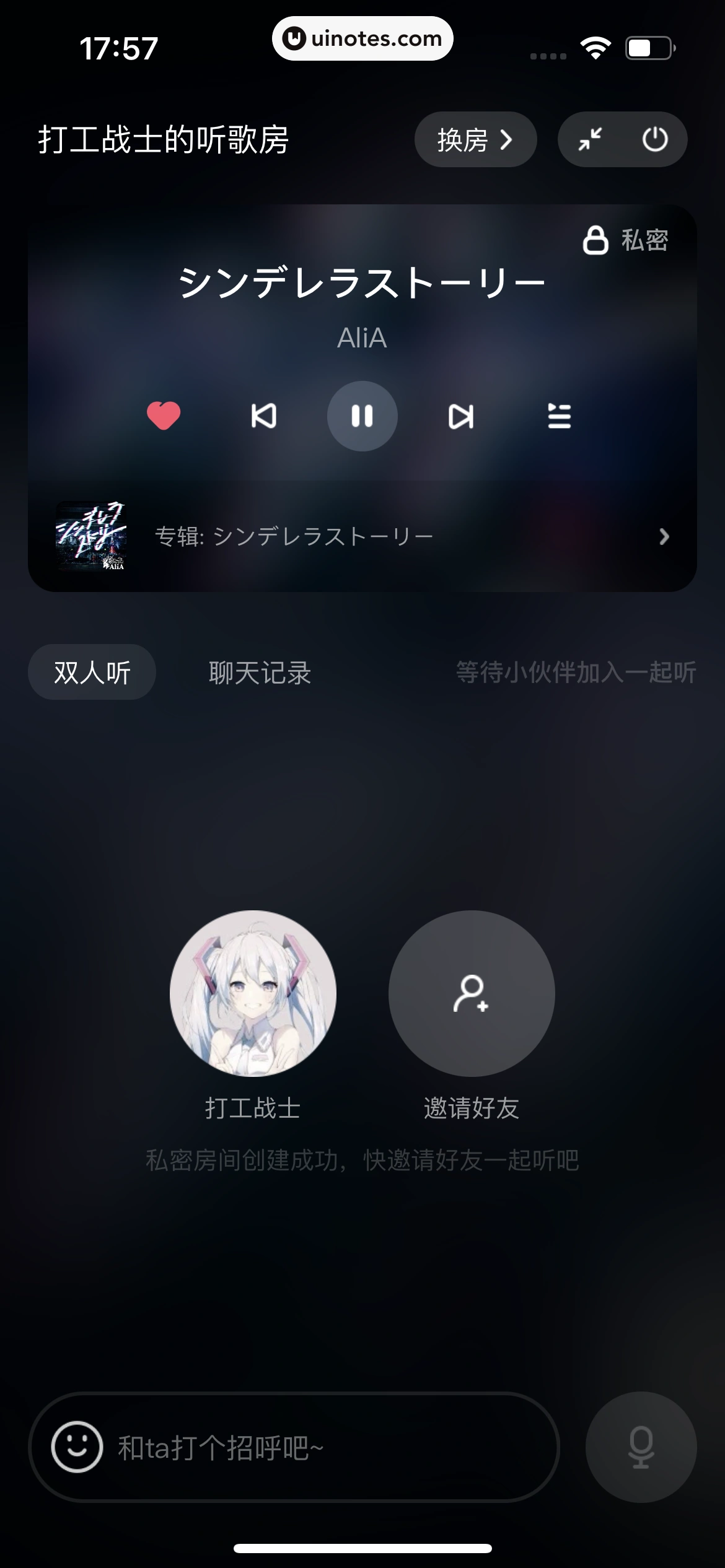The image size is (725, 1568).
Task: Switch to the 双人听 tab
Action: 92,673
